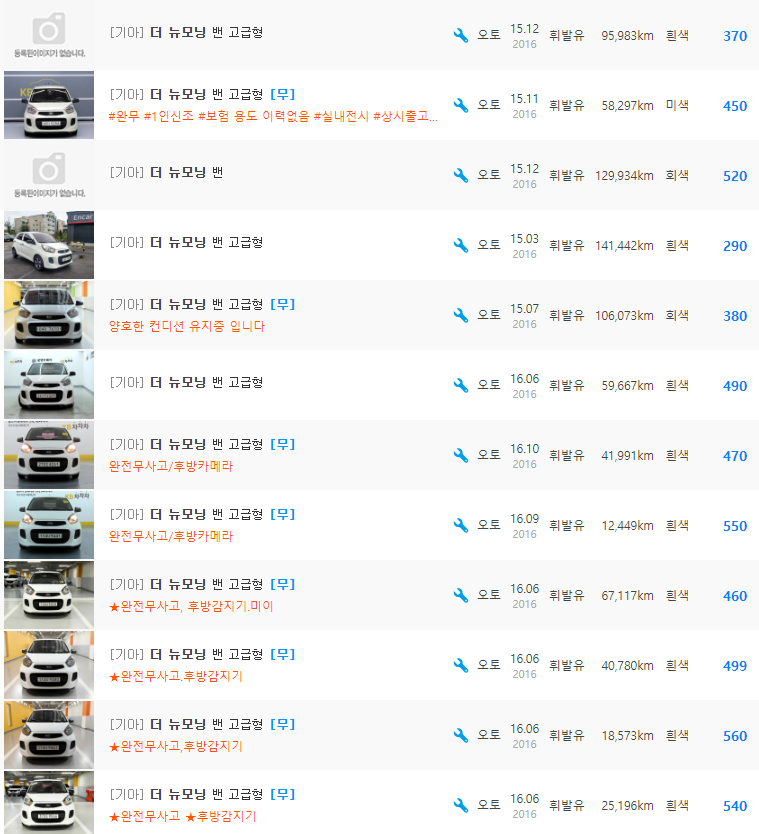Select the wrench icon on the 141,442km row
759x834 pixels.
(460, 245)
